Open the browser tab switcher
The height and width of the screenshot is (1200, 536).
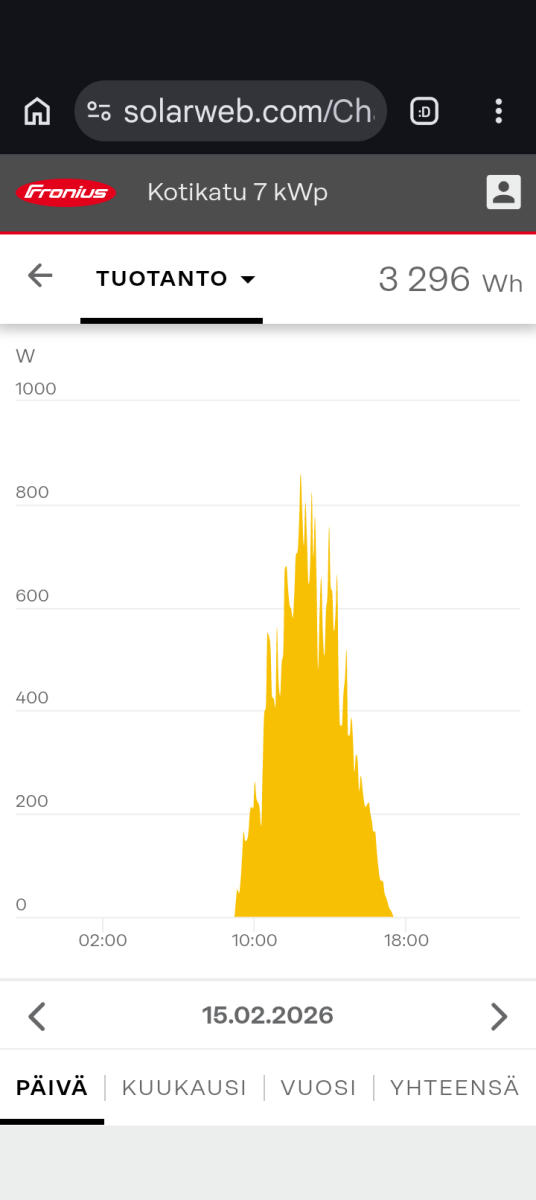425,111
